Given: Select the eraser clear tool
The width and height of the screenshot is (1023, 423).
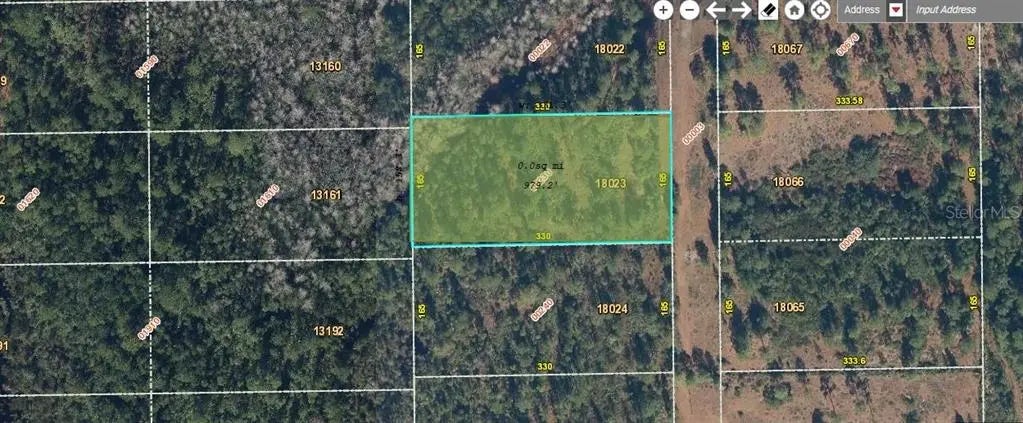Looking at the screenshot, I should 768,10.
